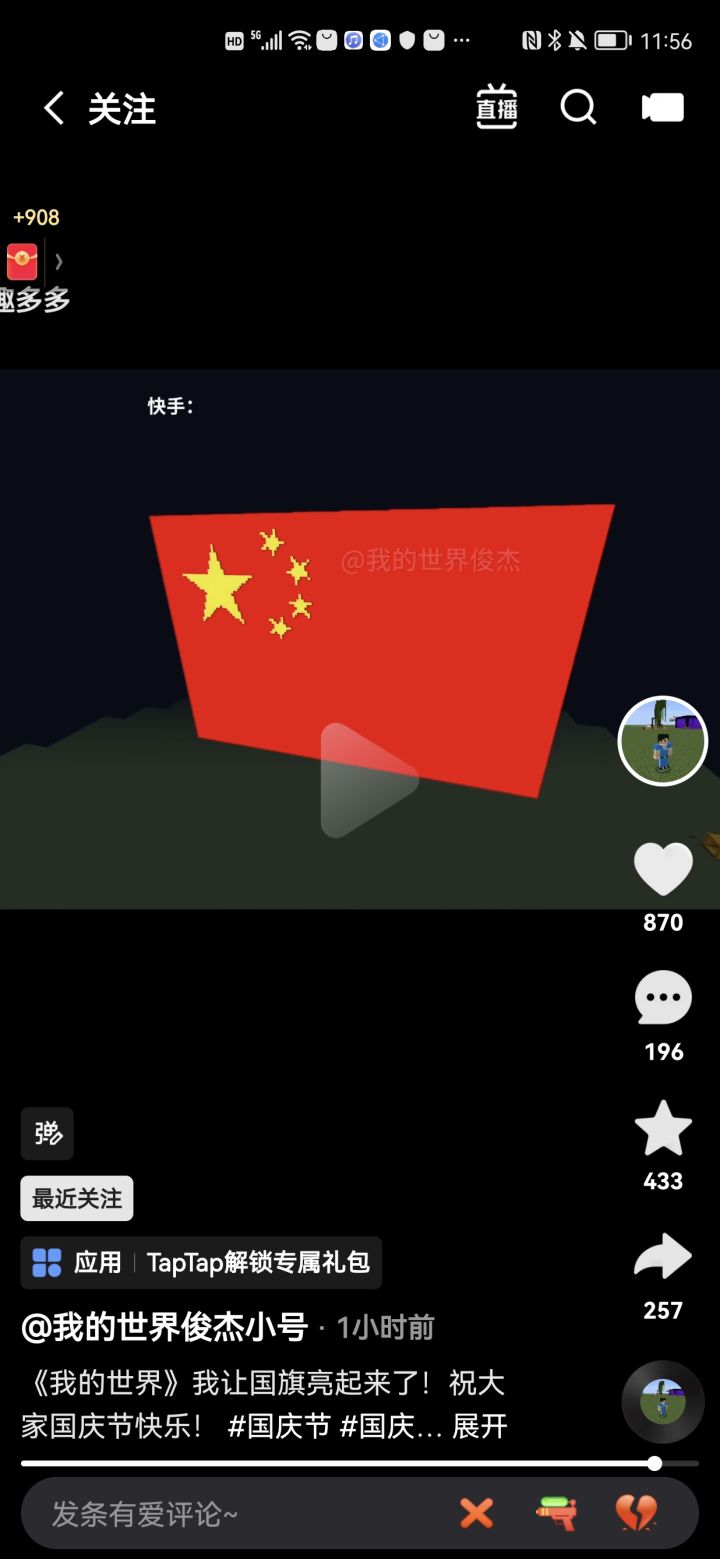Open the 趣多多 red packet with +908
This screenshot has height=1559, width=720.
pyautogui.click(x=20, y=262)
